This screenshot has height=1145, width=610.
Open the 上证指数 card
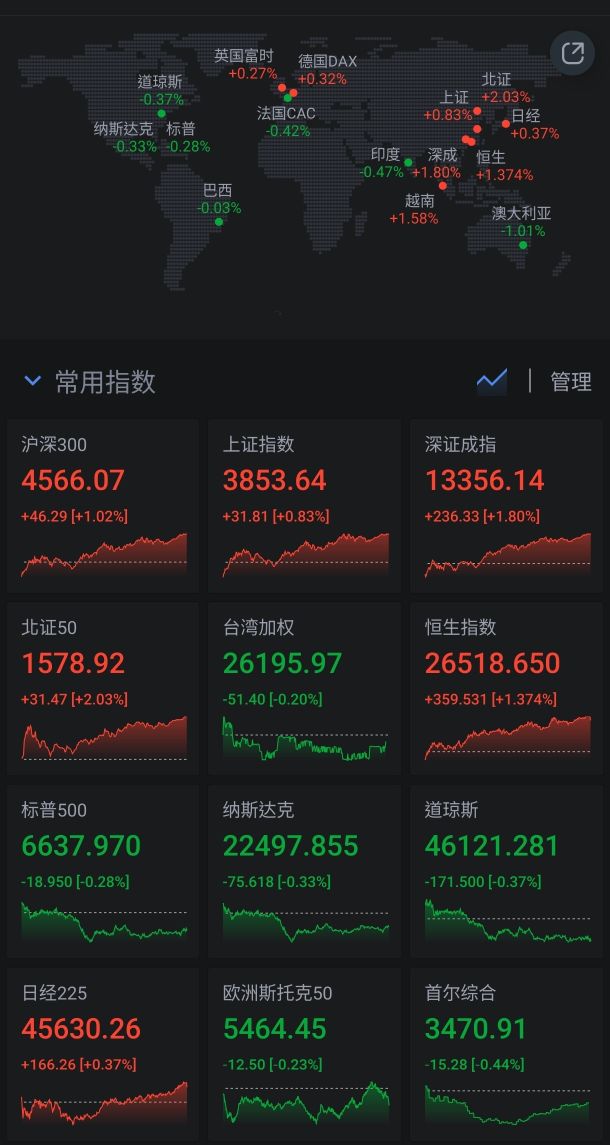(x=305, y=506)
